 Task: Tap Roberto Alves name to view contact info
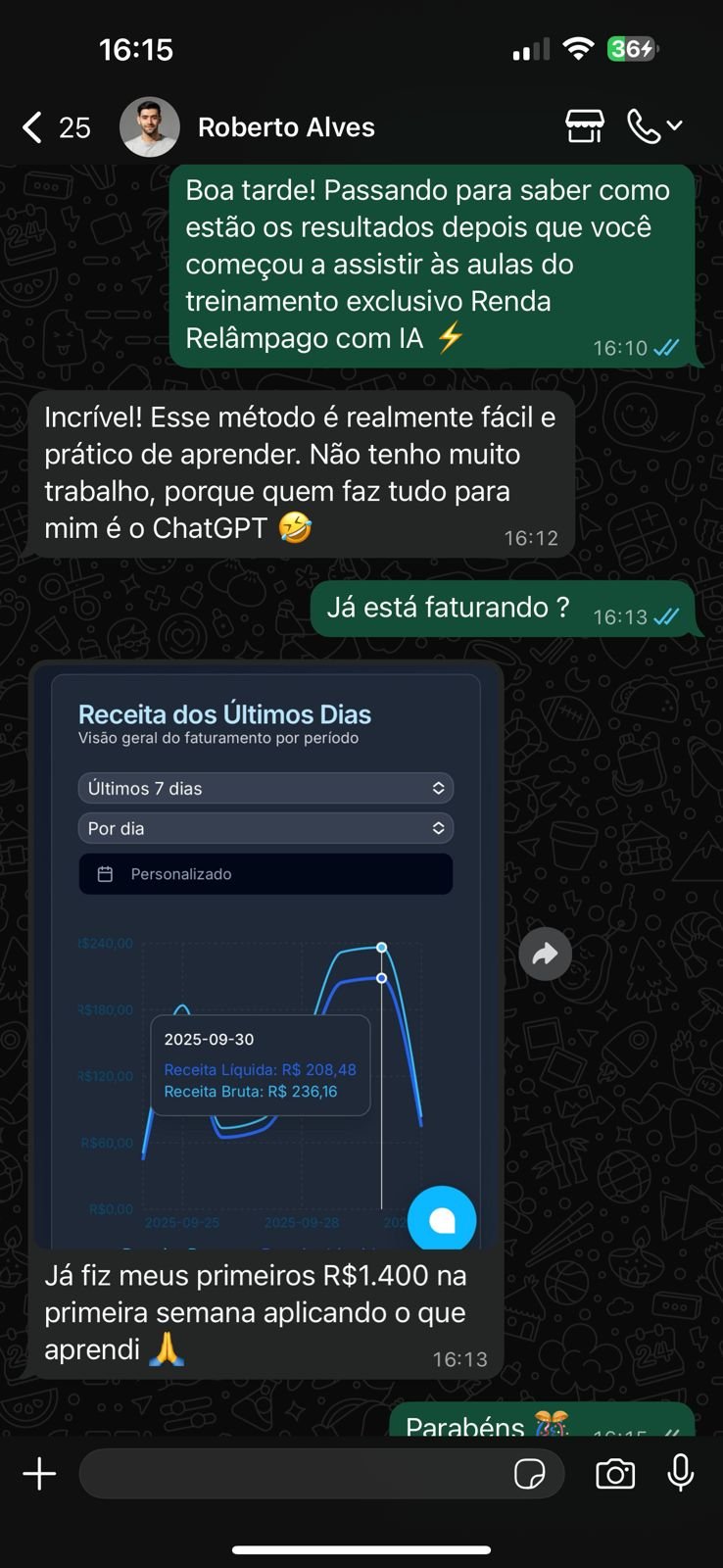(286, 125)
